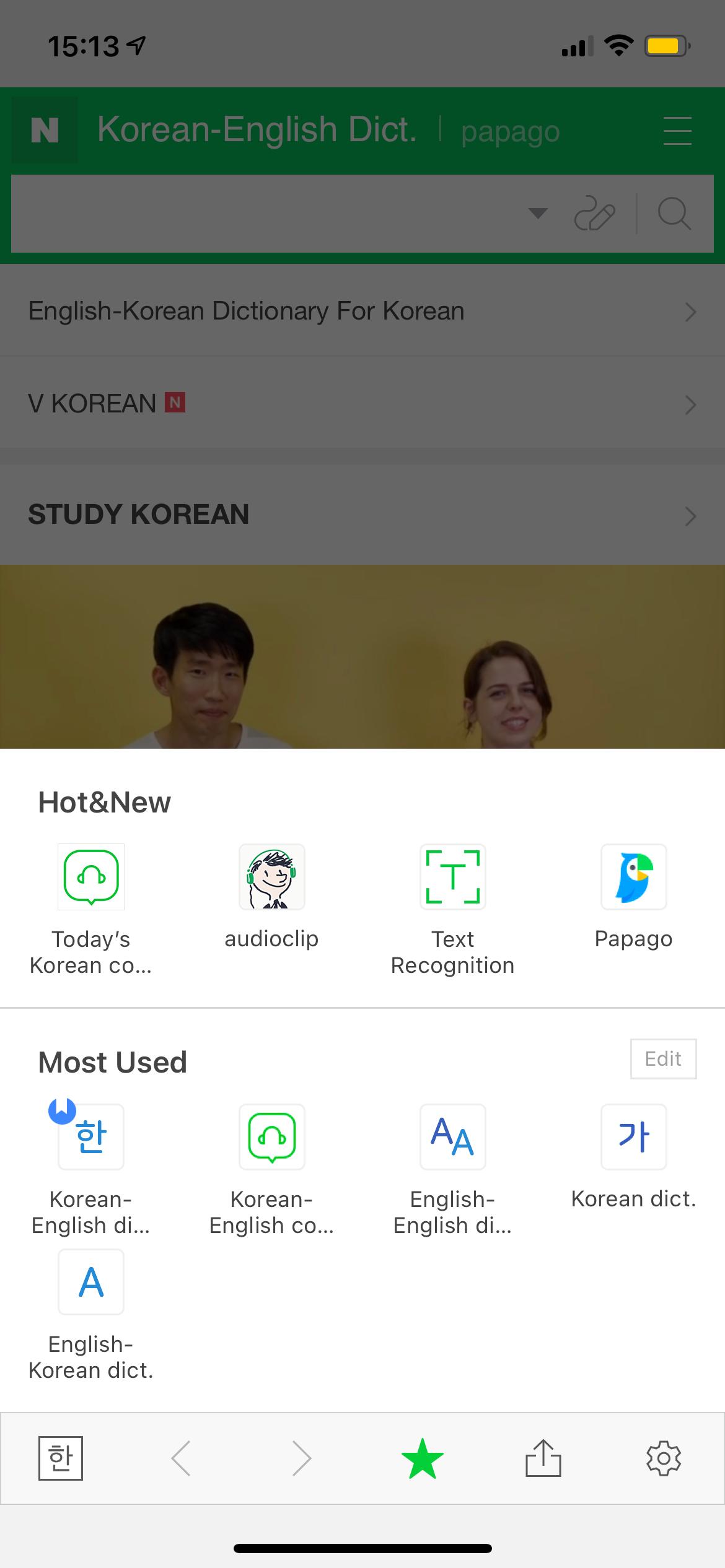Open settings gear

click(664, 1458)
